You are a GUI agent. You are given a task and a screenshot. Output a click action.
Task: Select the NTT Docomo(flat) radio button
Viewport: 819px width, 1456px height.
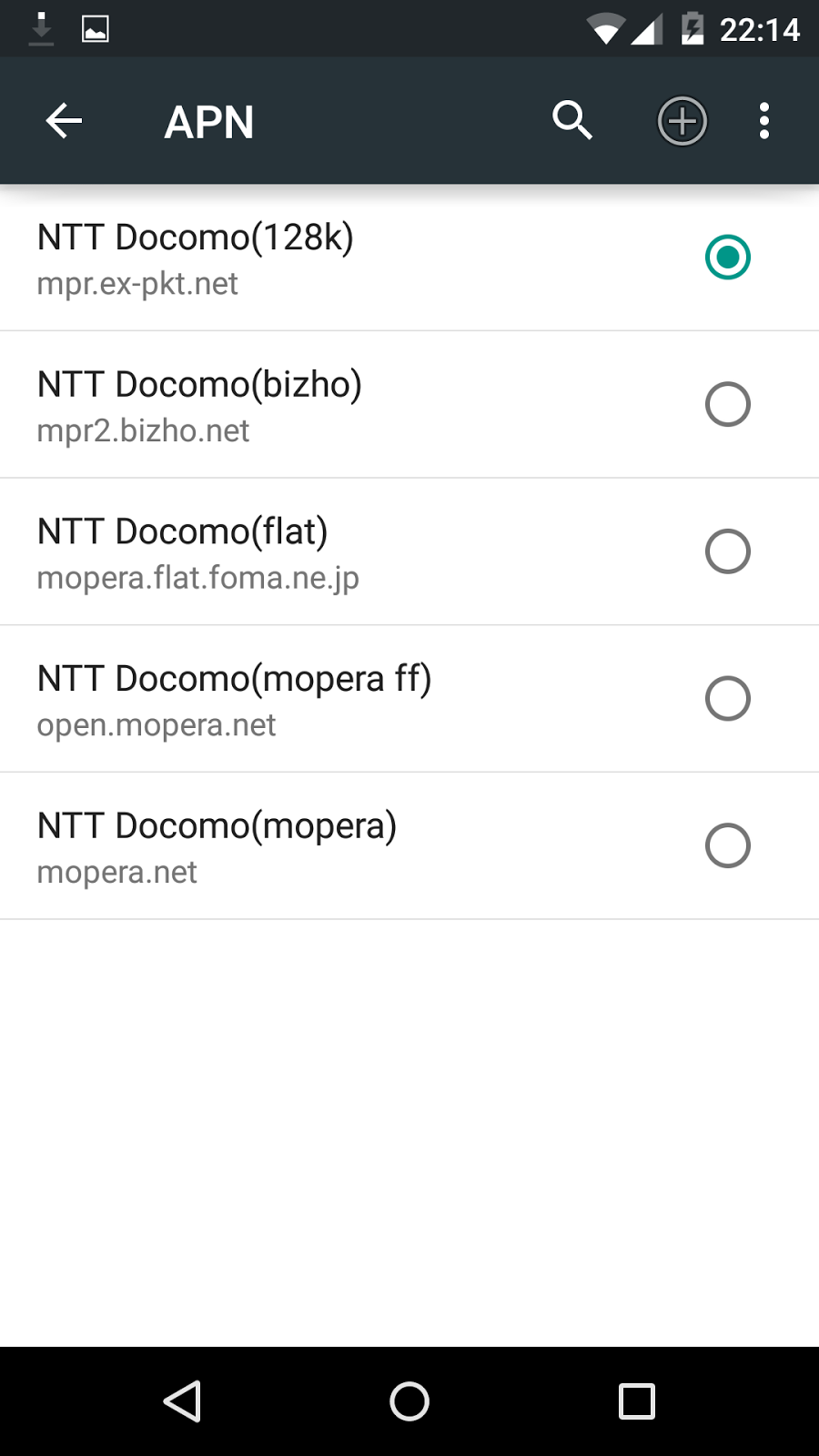click(x=728, y=551)
